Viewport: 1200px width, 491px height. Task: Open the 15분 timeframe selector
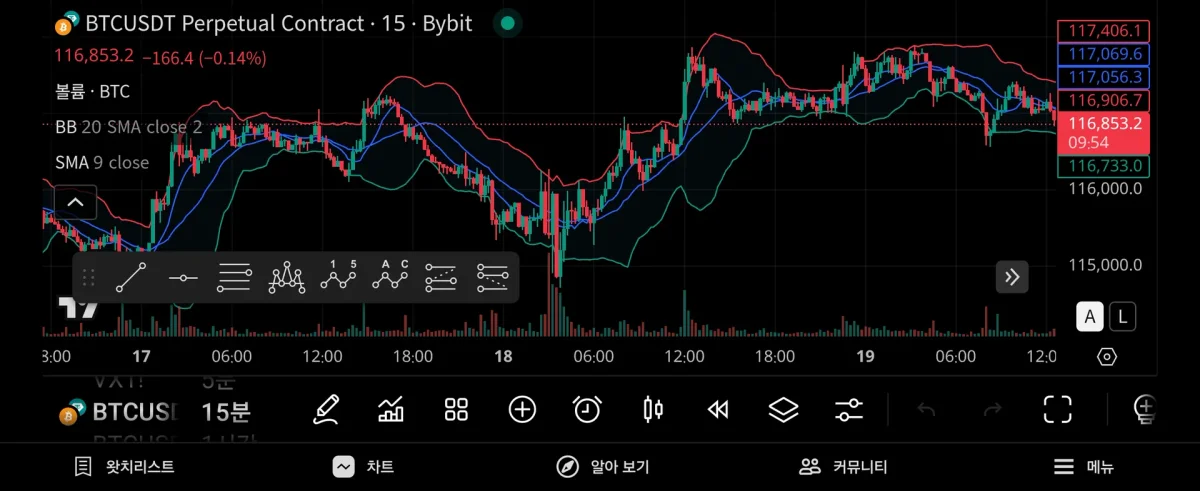click(226, 411)
